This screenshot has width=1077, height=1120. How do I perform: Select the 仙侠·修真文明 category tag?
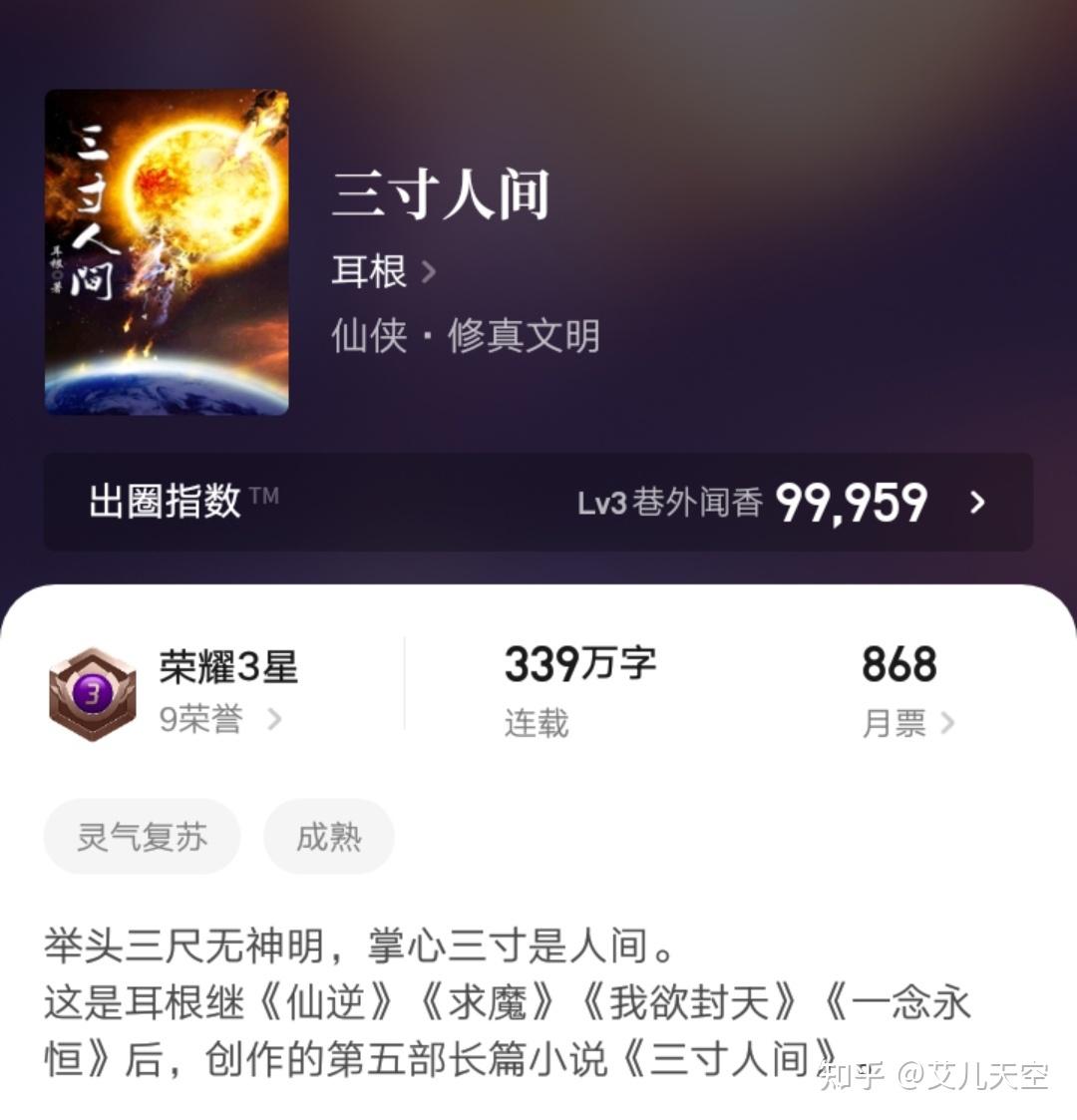pos(465,337)
